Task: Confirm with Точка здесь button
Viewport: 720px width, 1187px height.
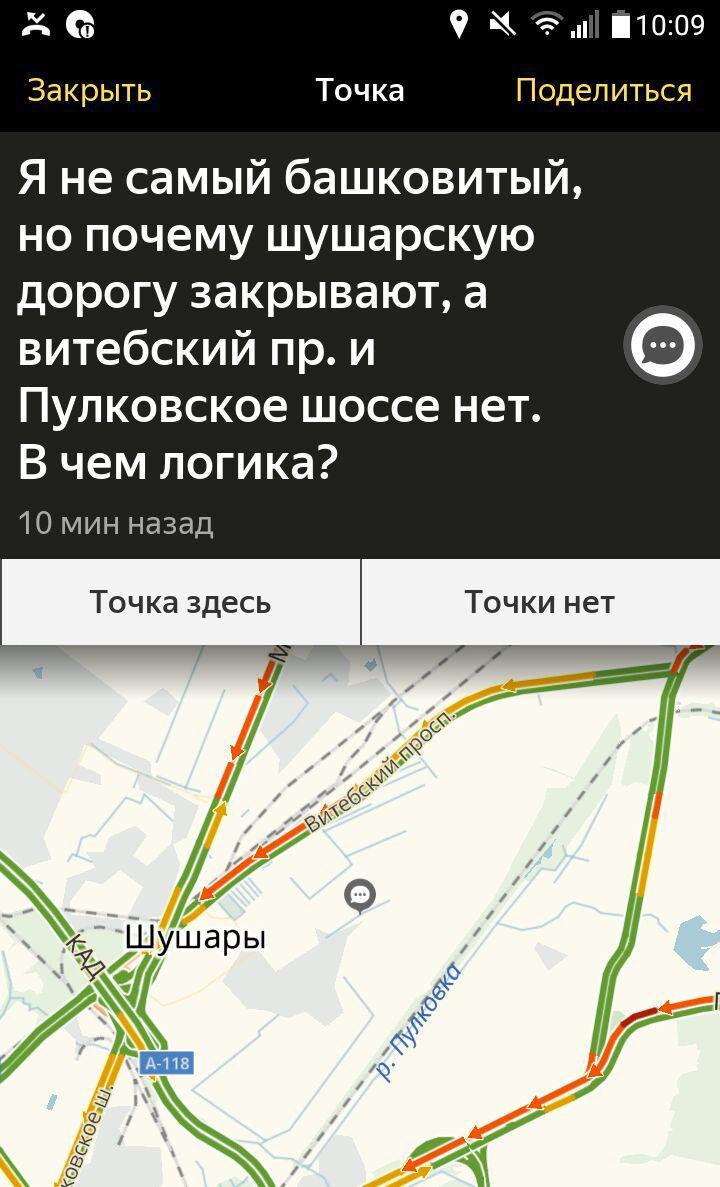Action: pos(180,602)
